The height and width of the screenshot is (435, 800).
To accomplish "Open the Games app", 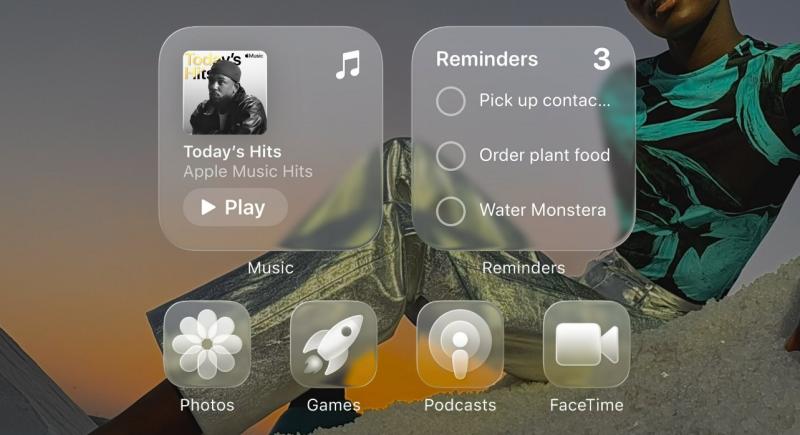I will [333, 344].
